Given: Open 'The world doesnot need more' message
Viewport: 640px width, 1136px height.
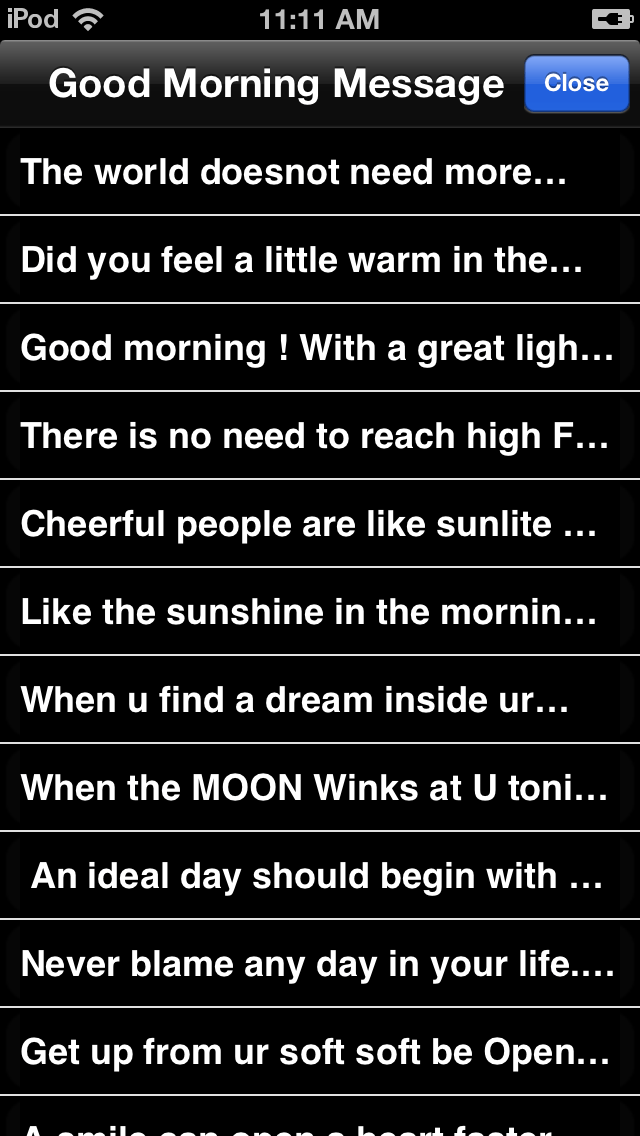Looking at the screenshot, I should coord(320,172).
